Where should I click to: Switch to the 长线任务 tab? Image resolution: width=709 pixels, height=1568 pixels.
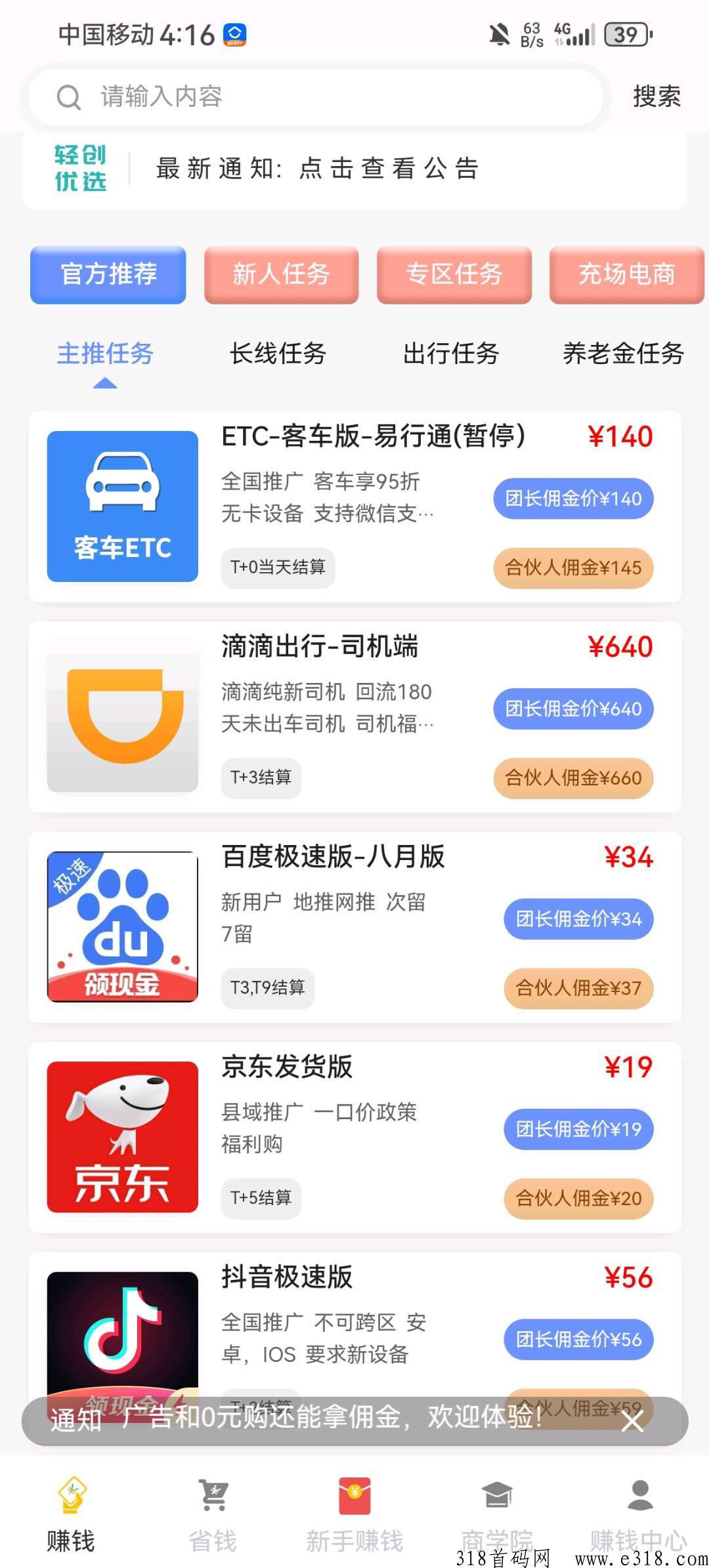click(x=280, y=353)
